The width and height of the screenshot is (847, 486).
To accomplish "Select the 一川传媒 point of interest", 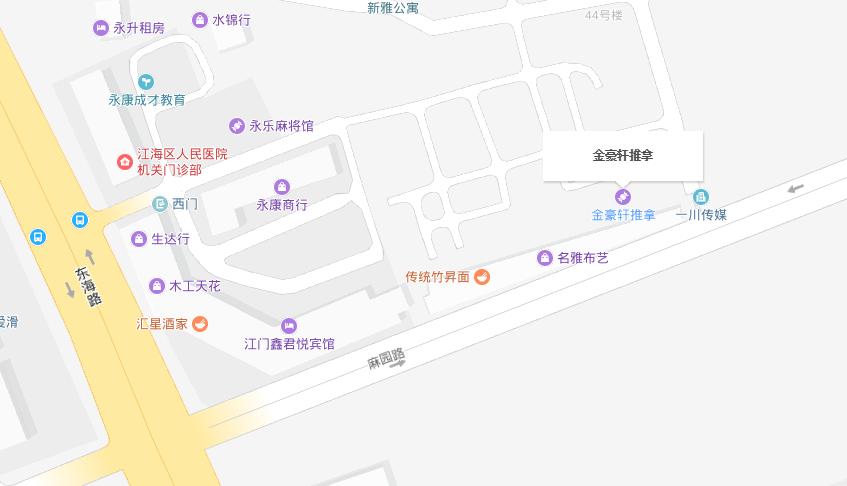I will pos(701,196).
